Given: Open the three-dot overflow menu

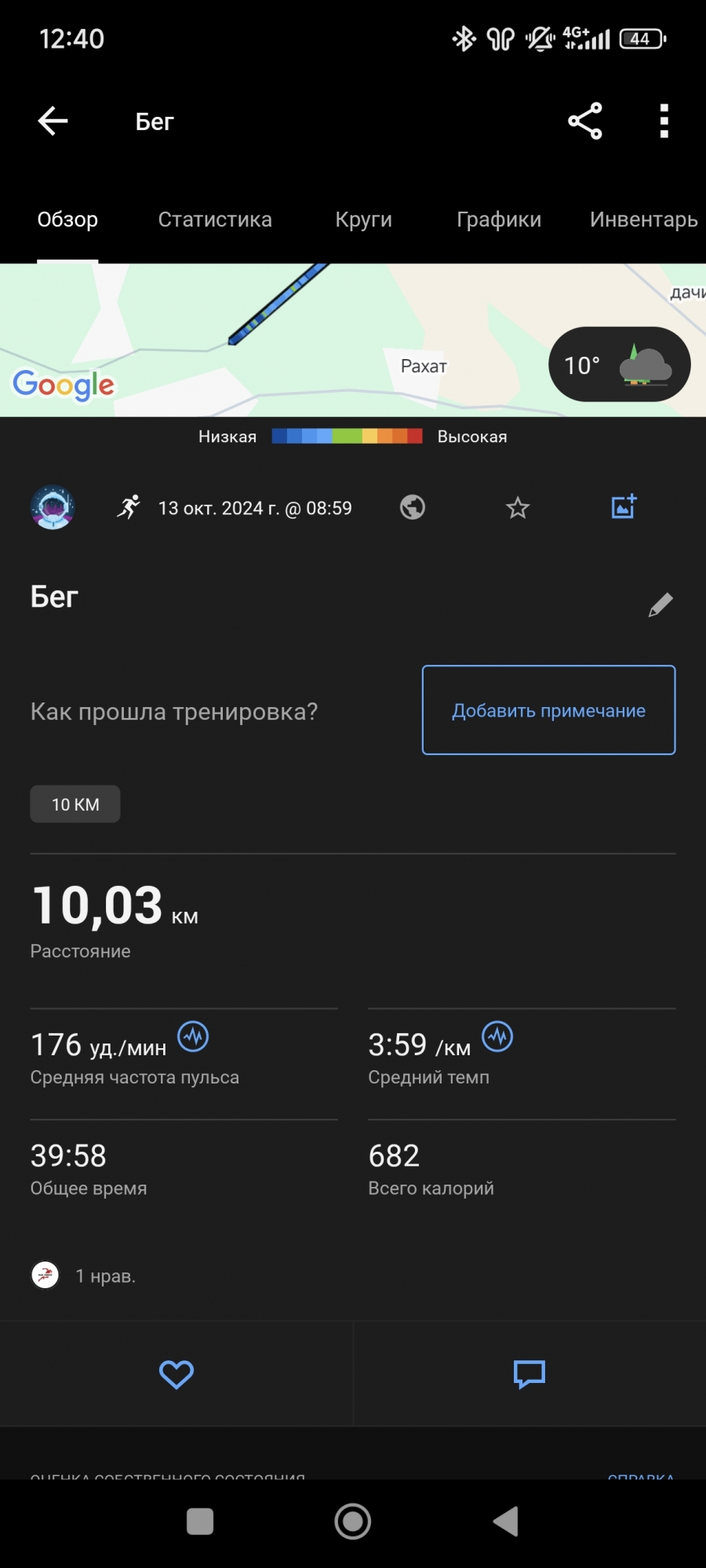Looking at the screenshot, I should pos(664,122).
